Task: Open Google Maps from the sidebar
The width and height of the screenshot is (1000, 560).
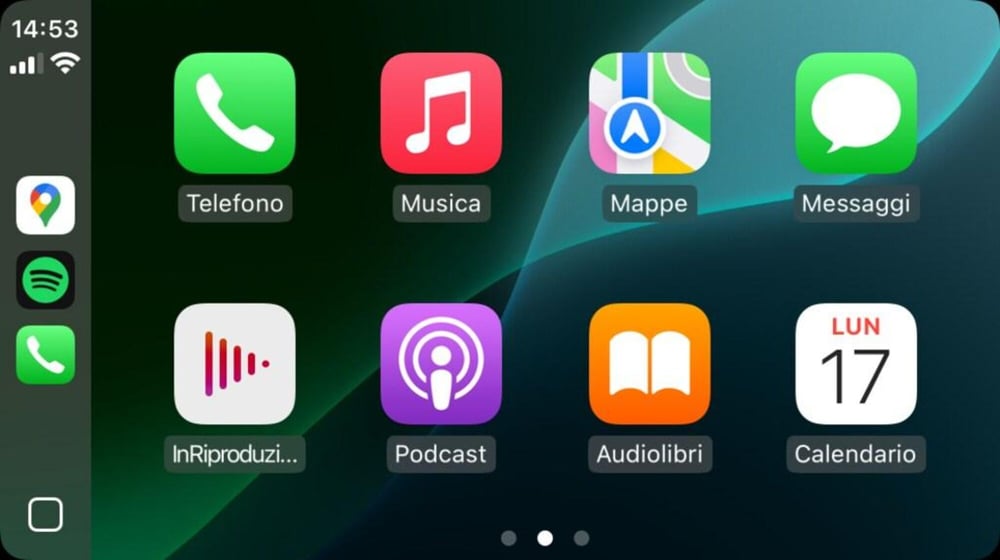Action: coord(45,205)
